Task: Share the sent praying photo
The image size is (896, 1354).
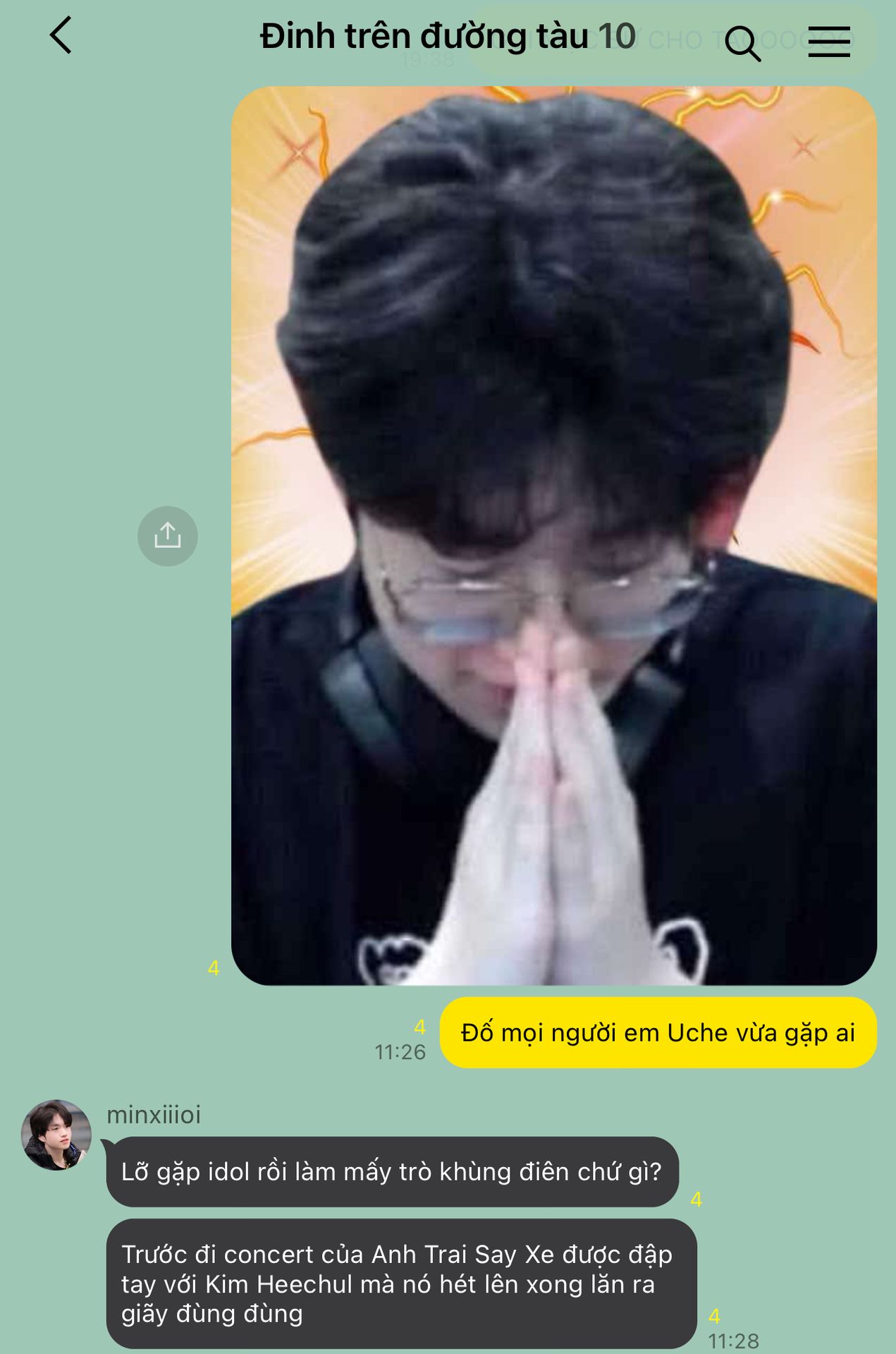Action: click(168, 536)
